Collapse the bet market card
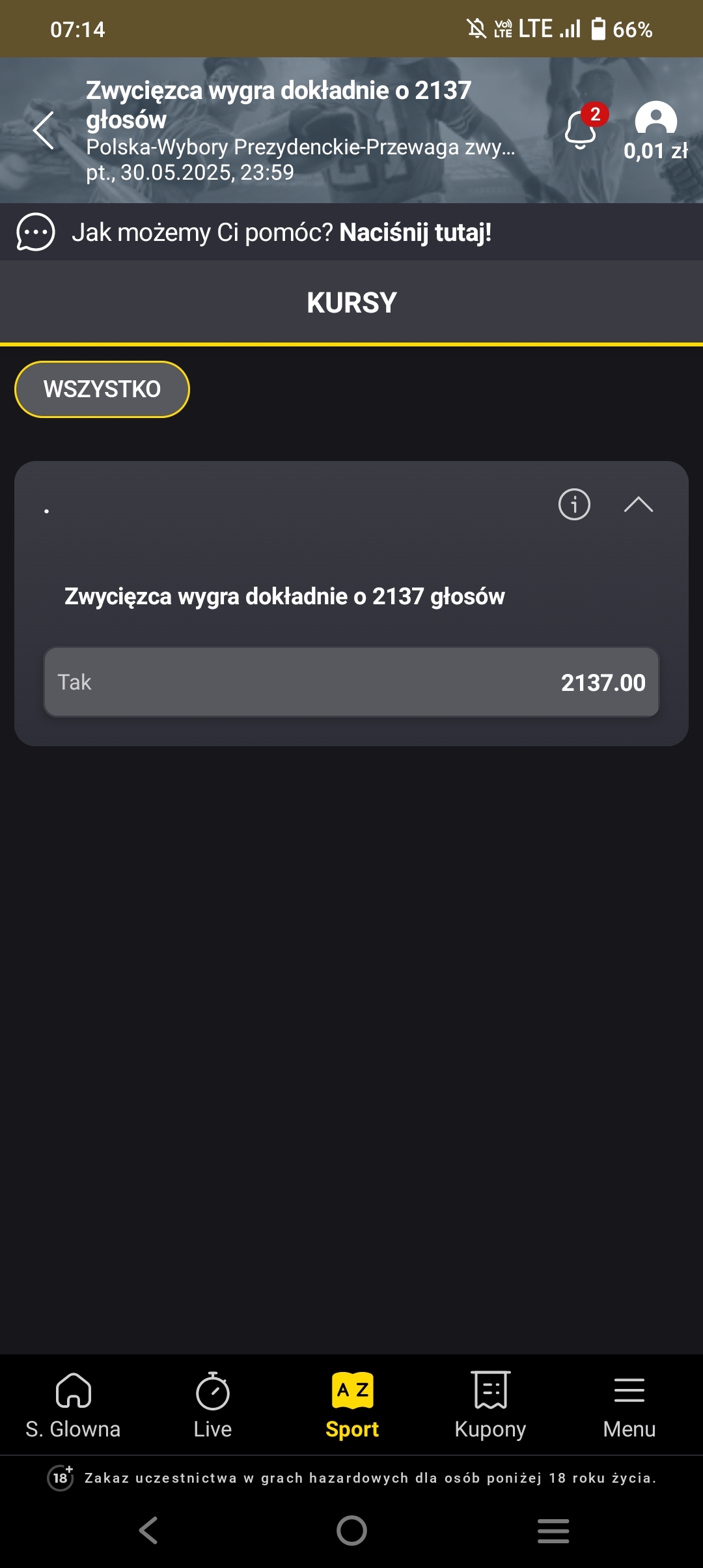 638,505
